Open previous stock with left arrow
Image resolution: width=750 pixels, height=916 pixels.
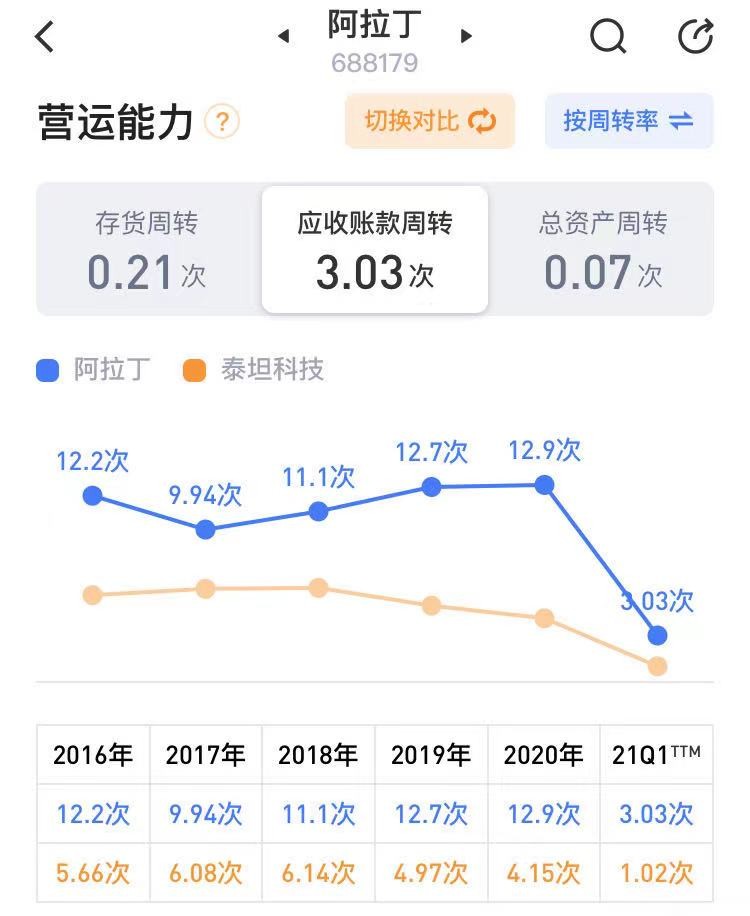pyautogui.click(x=283, y=35)
